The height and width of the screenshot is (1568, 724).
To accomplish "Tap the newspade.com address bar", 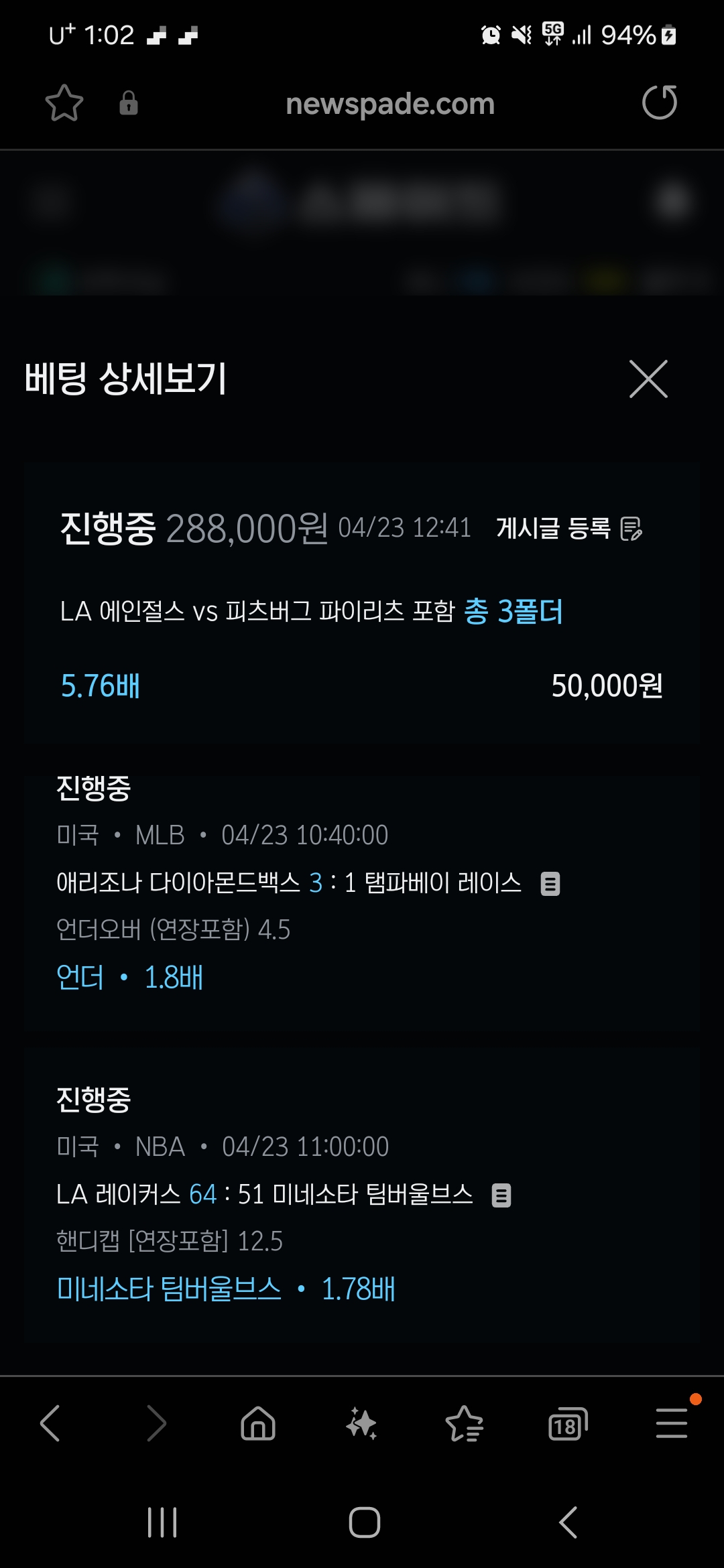I will click(390, 104).
